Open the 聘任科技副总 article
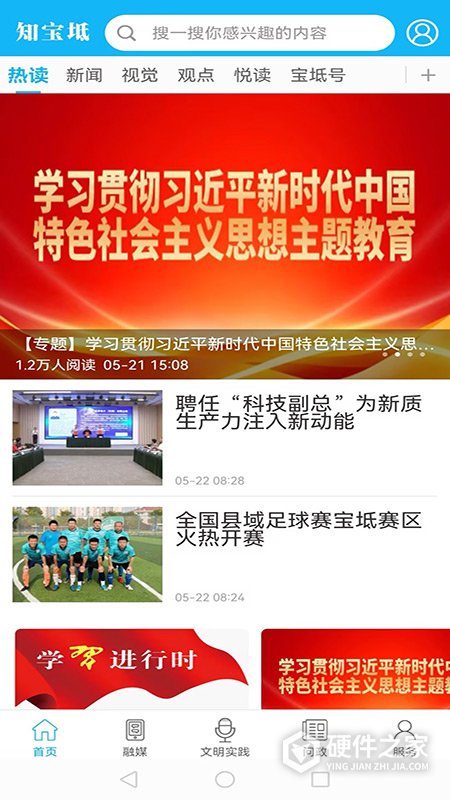The width and height of the screenshot is (450, 800). (225, 438)
